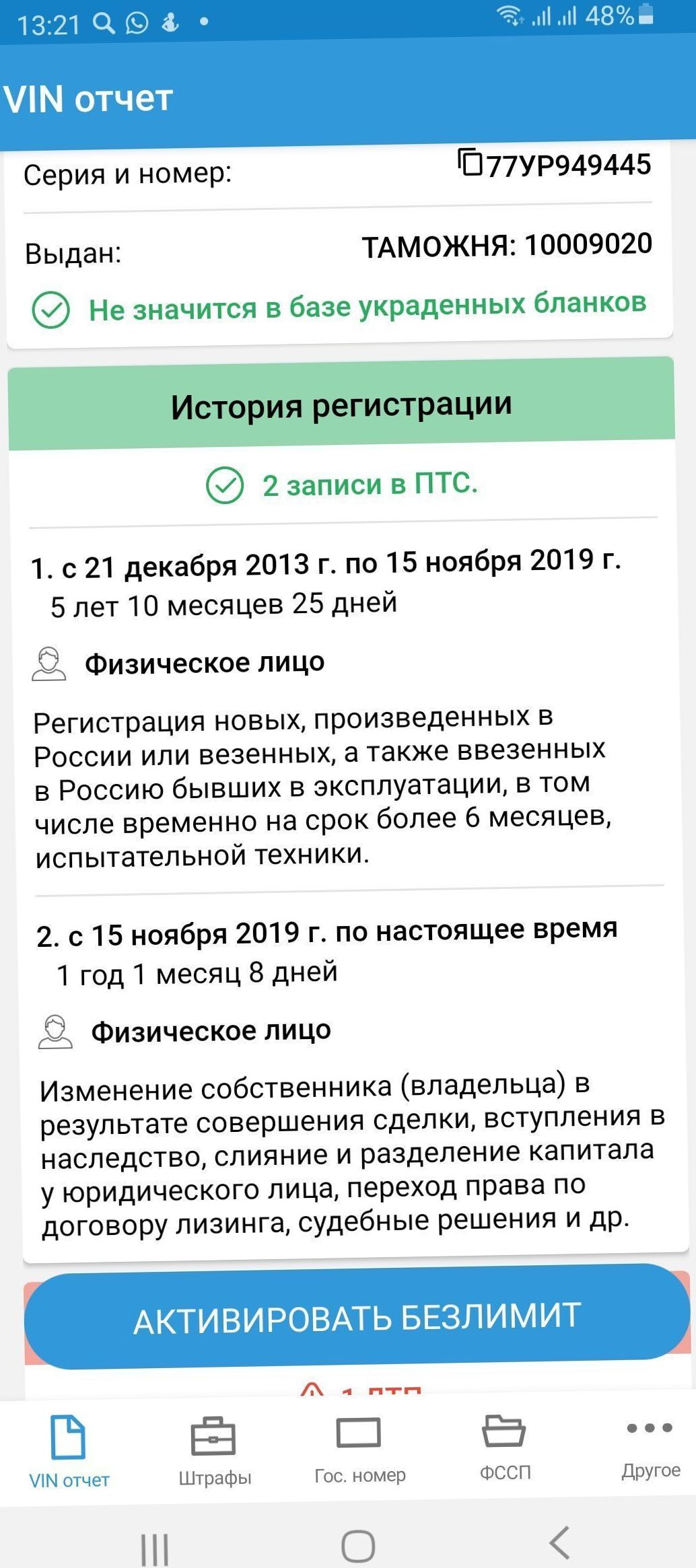
Task: Tap the АКТИВИРОВАТЬ БЕЗЛИМИТ button
Action: tap(357, 1317)
